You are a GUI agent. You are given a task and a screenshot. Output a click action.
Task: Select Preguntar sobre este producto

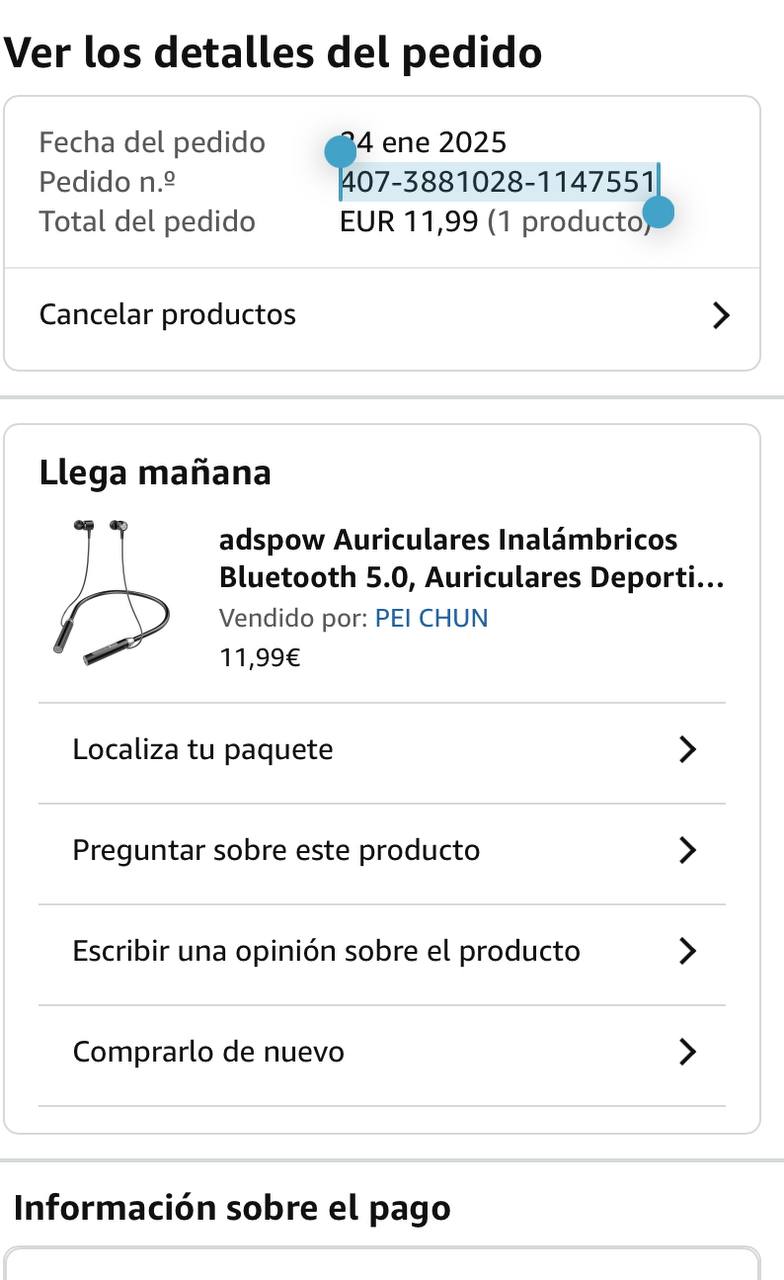coord(382,851)
